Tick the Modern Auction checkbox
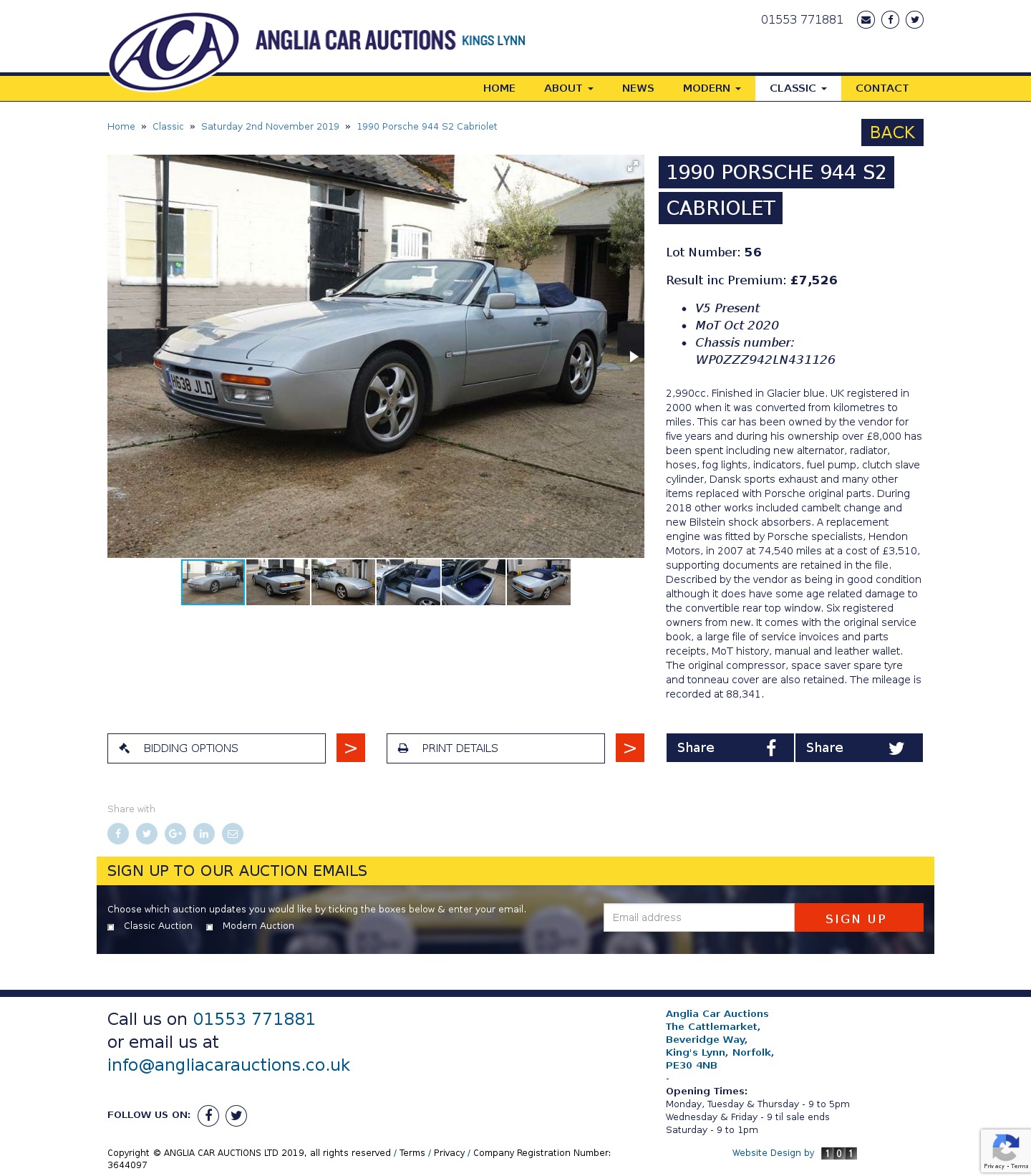1031x1176 pixels. click(x=210, y=927)
